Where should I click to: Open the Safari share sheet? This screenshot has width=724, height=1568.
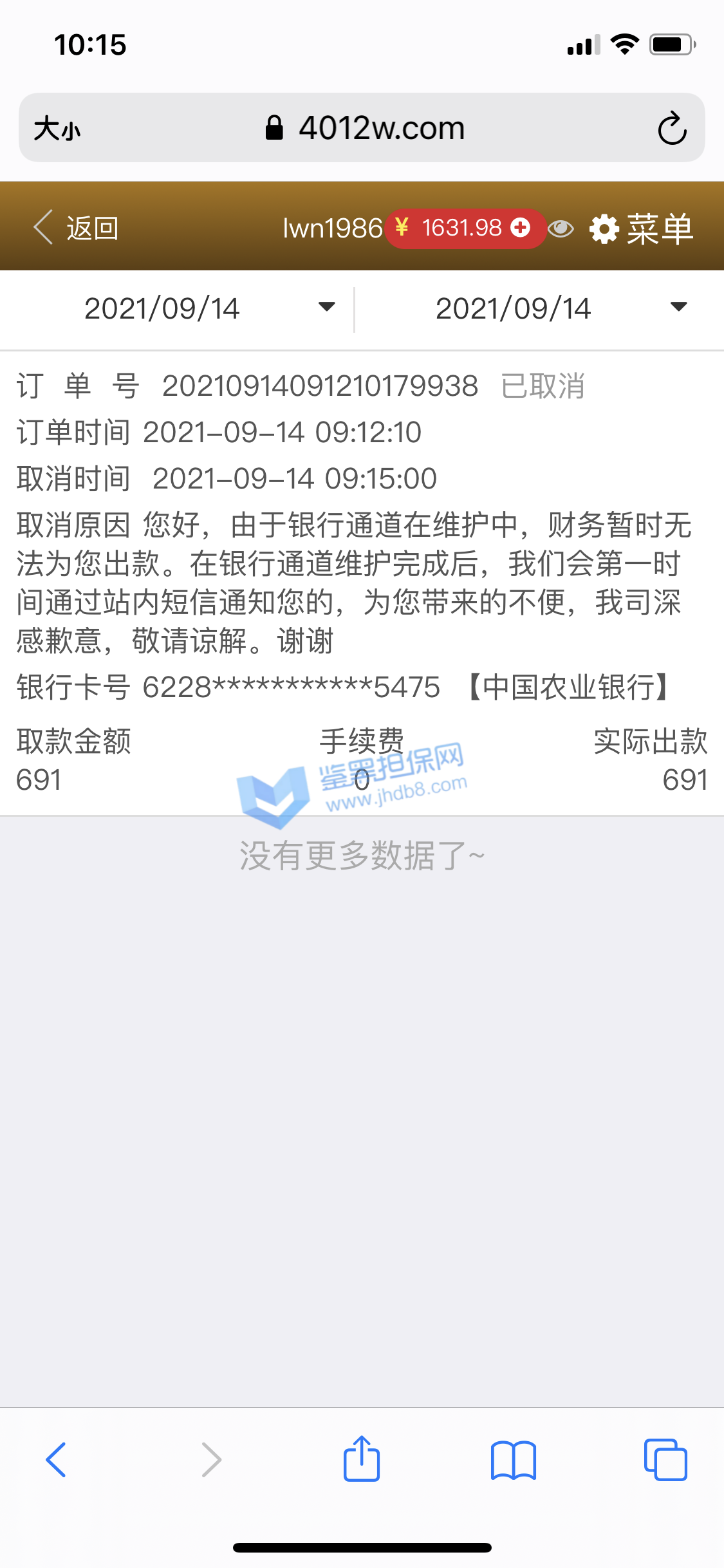pos(362,1459)
